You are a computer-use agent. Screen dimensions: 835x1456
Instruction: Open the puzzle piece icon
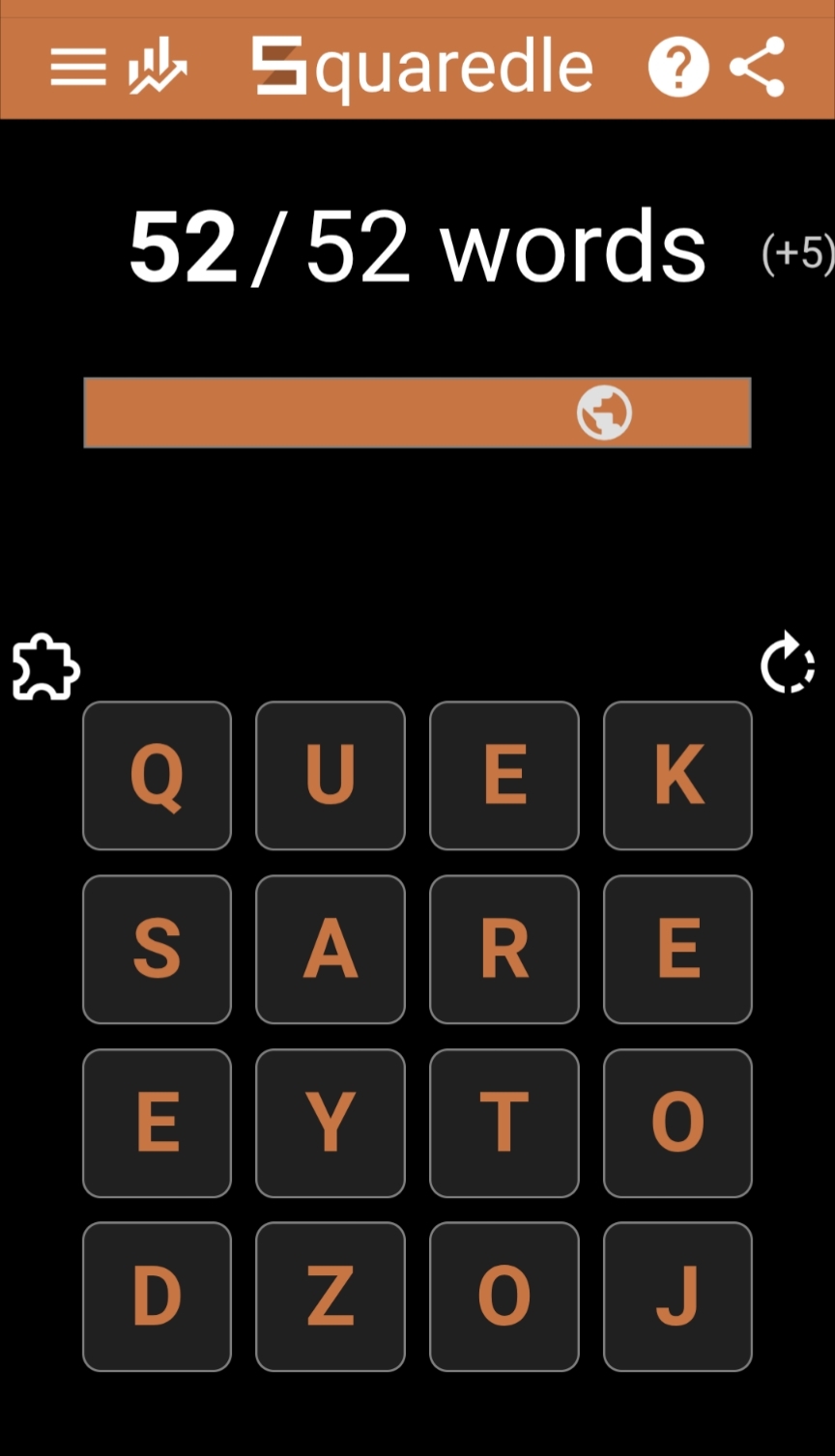(45, 667)
